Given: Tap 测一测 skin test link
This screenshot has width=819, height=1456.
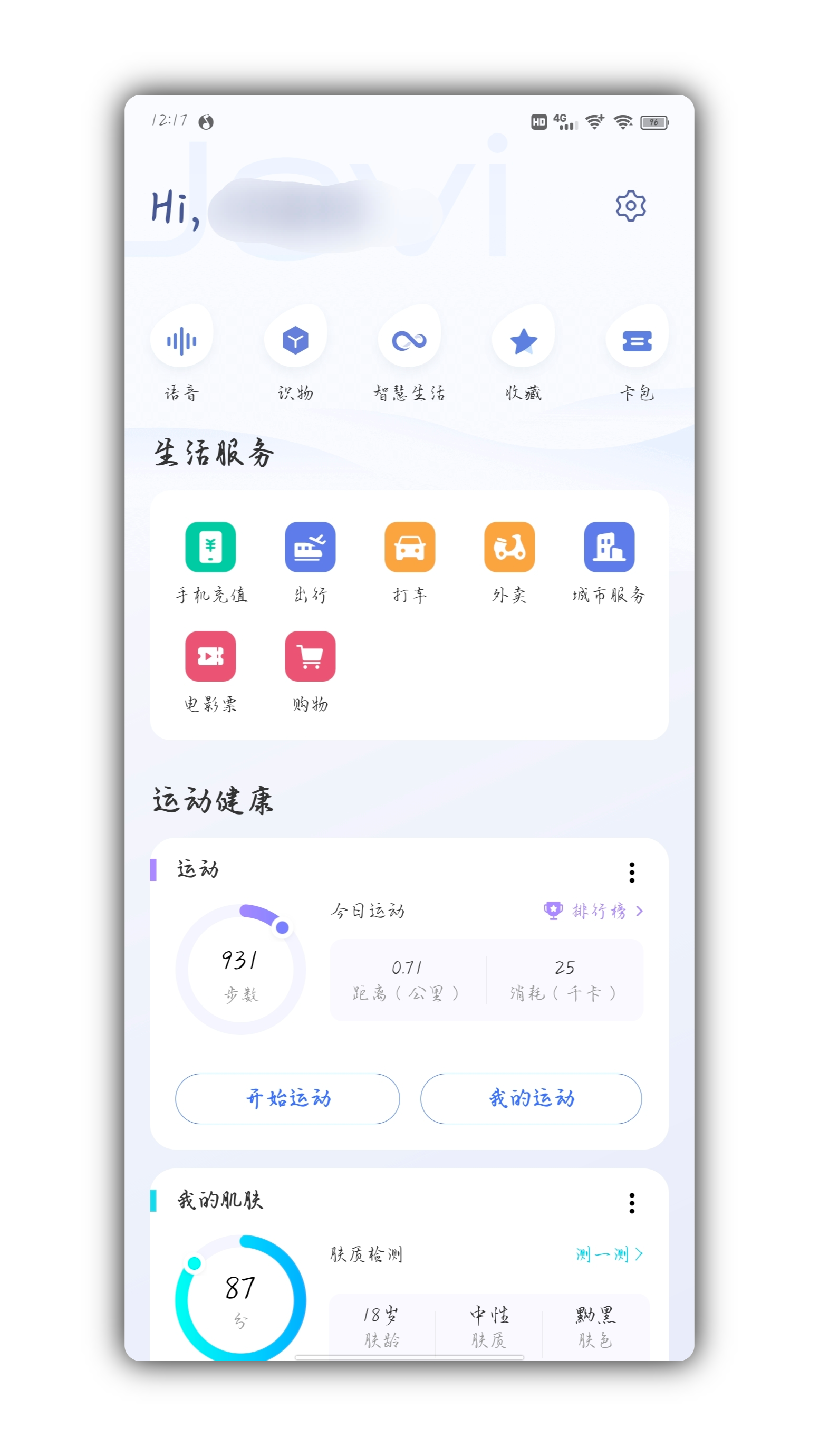Looking at the screenshot, I should (x=609, y=1254).
